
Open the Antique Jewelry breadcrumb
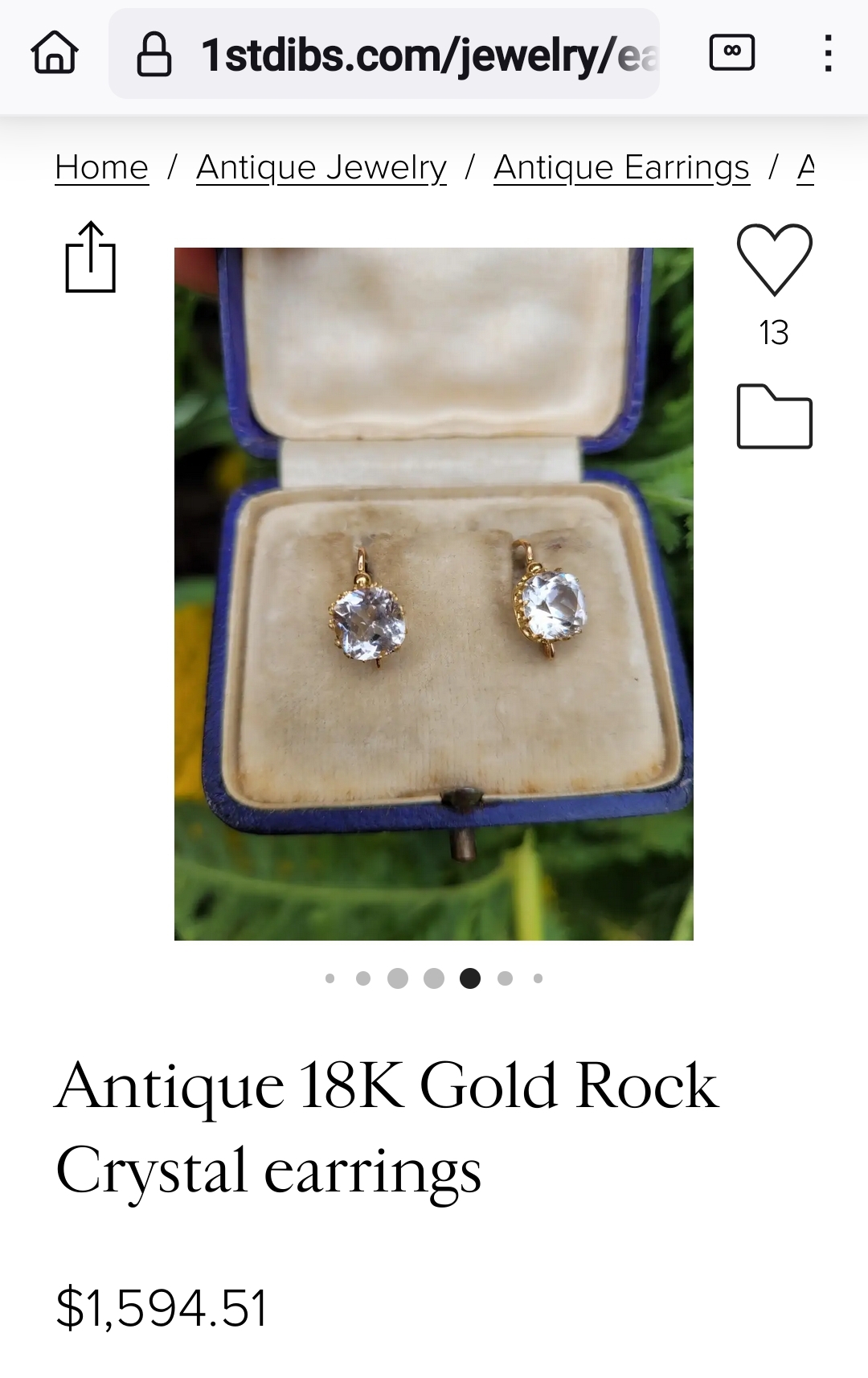[321, 167]
